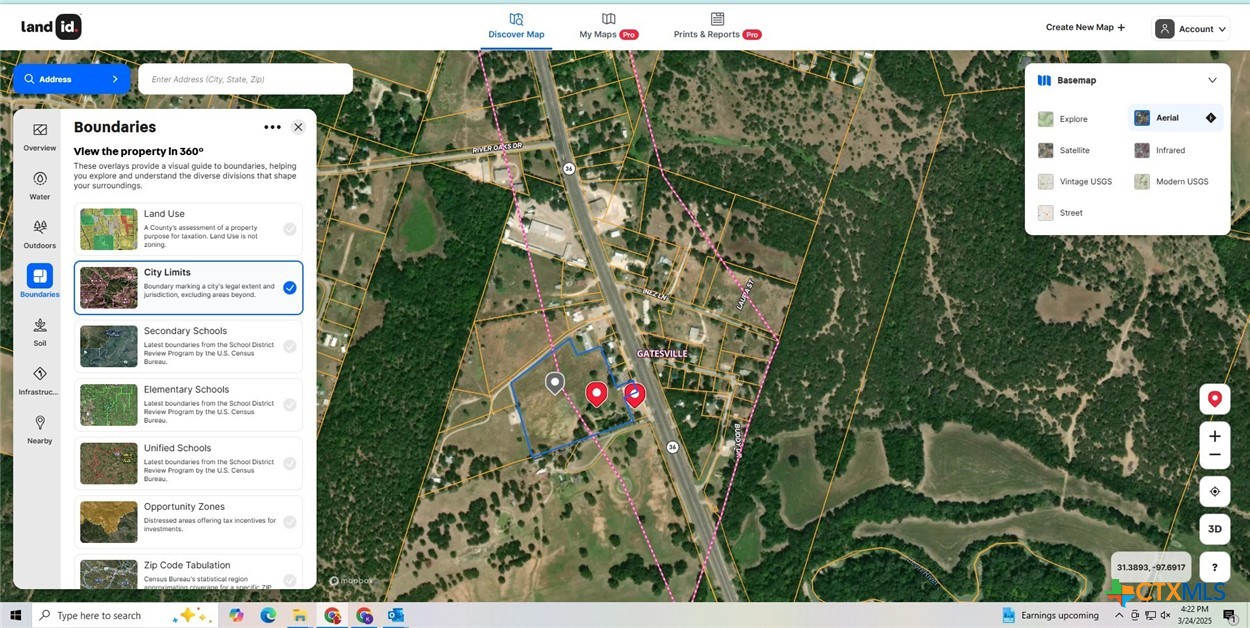Tap the address search field
Image resolution: width=1250 pixels, height=628 pixels.
245,79
